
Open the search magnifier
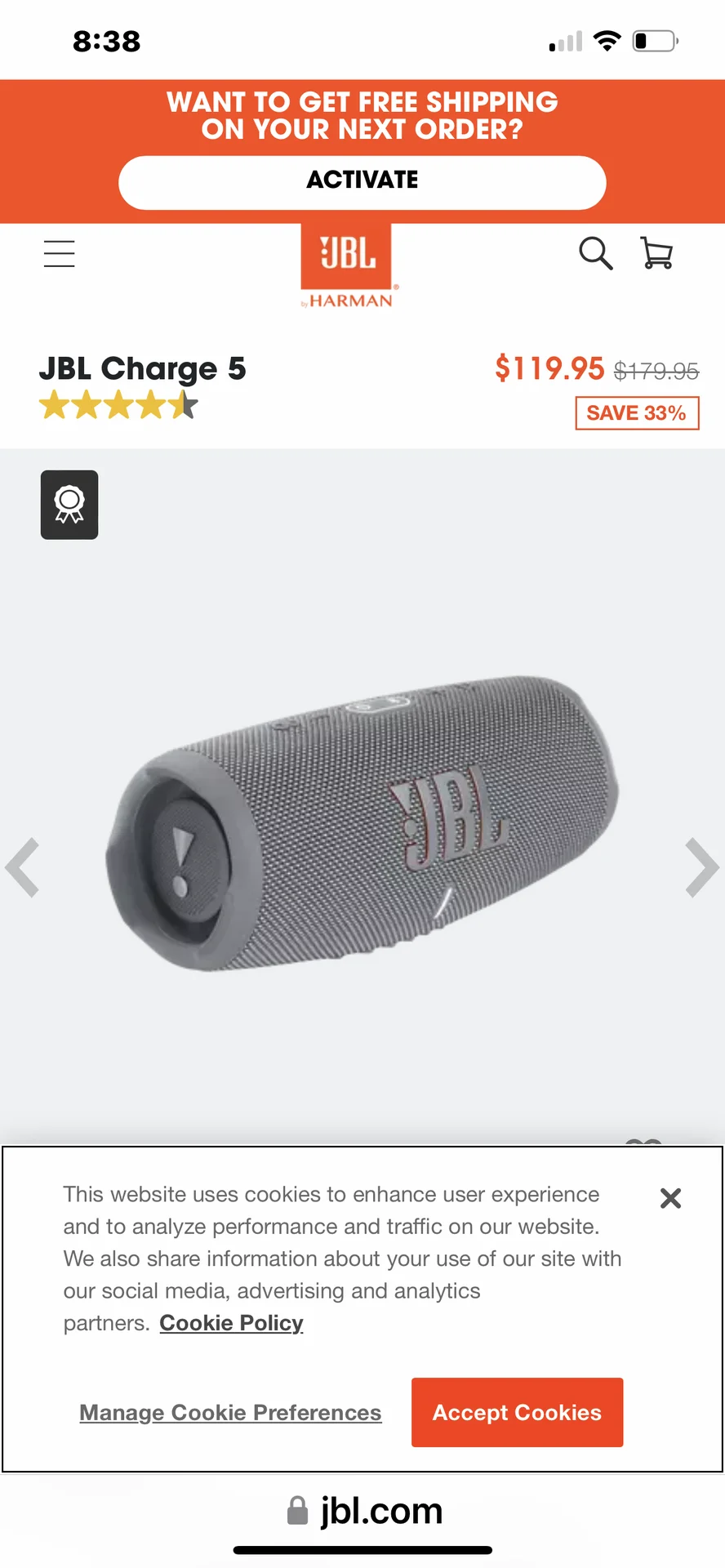coord(595,254)
